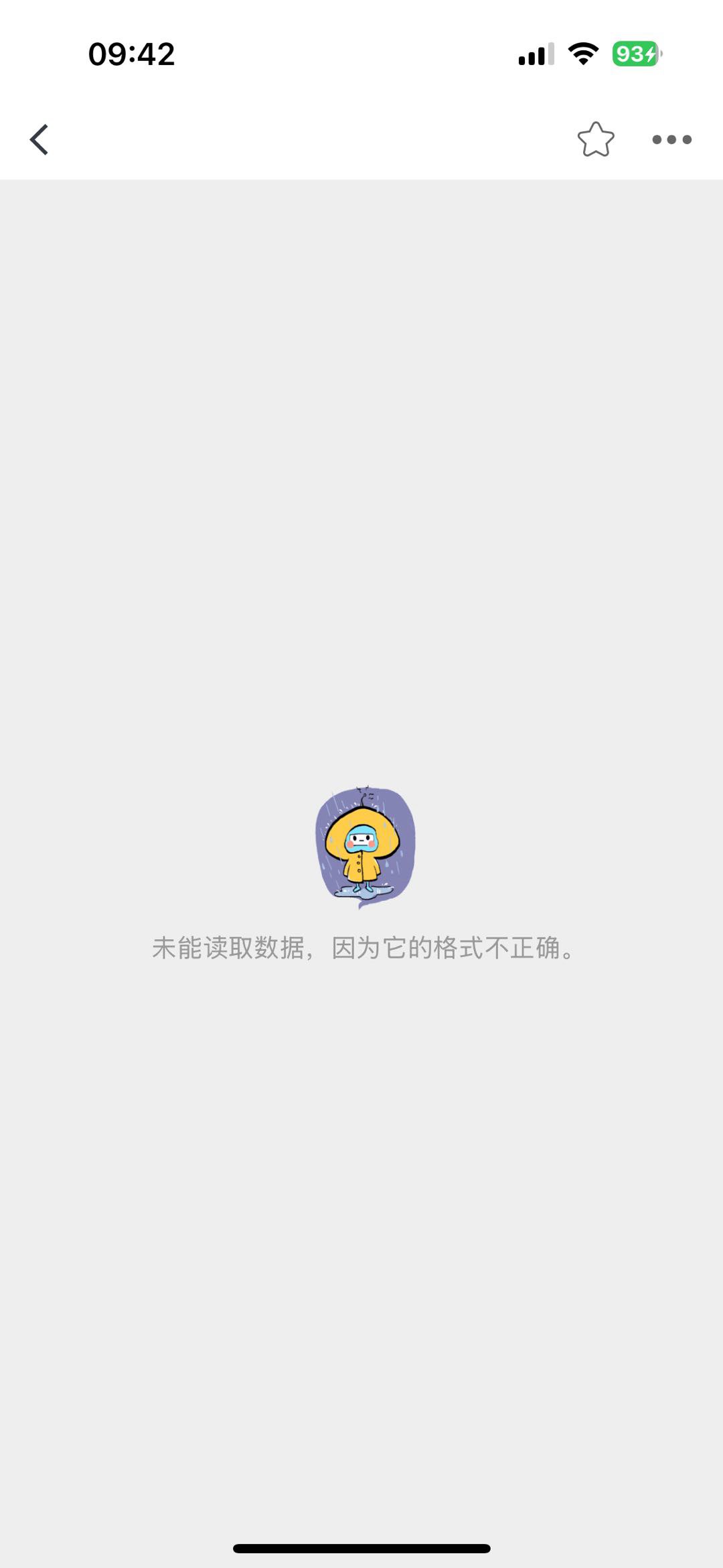The height and width of the screenshot is (1568, 723).
Task: Go back using the top-left arrow
Action: click(39, 139)
